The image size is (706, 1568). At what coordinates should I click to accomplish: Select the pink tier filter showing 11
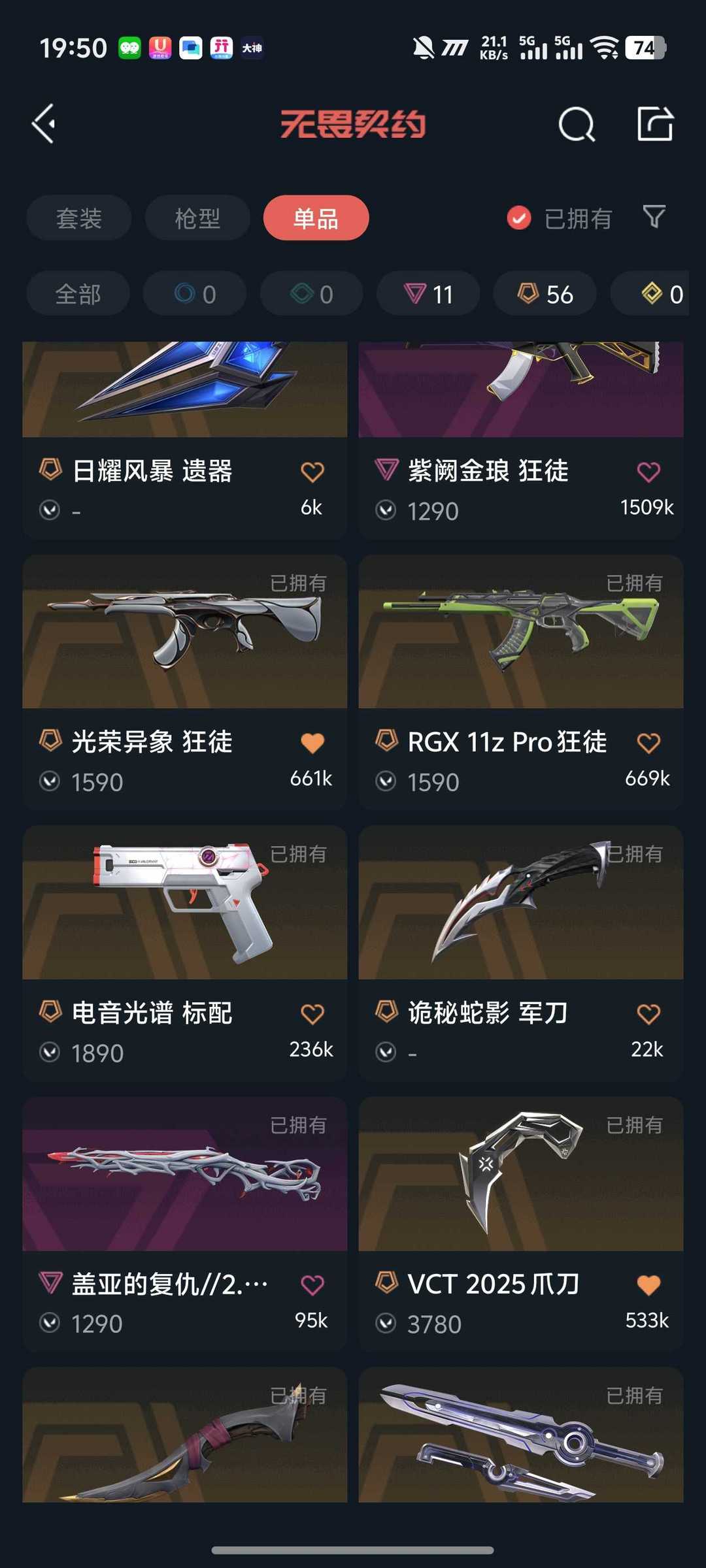pos(428,293)
